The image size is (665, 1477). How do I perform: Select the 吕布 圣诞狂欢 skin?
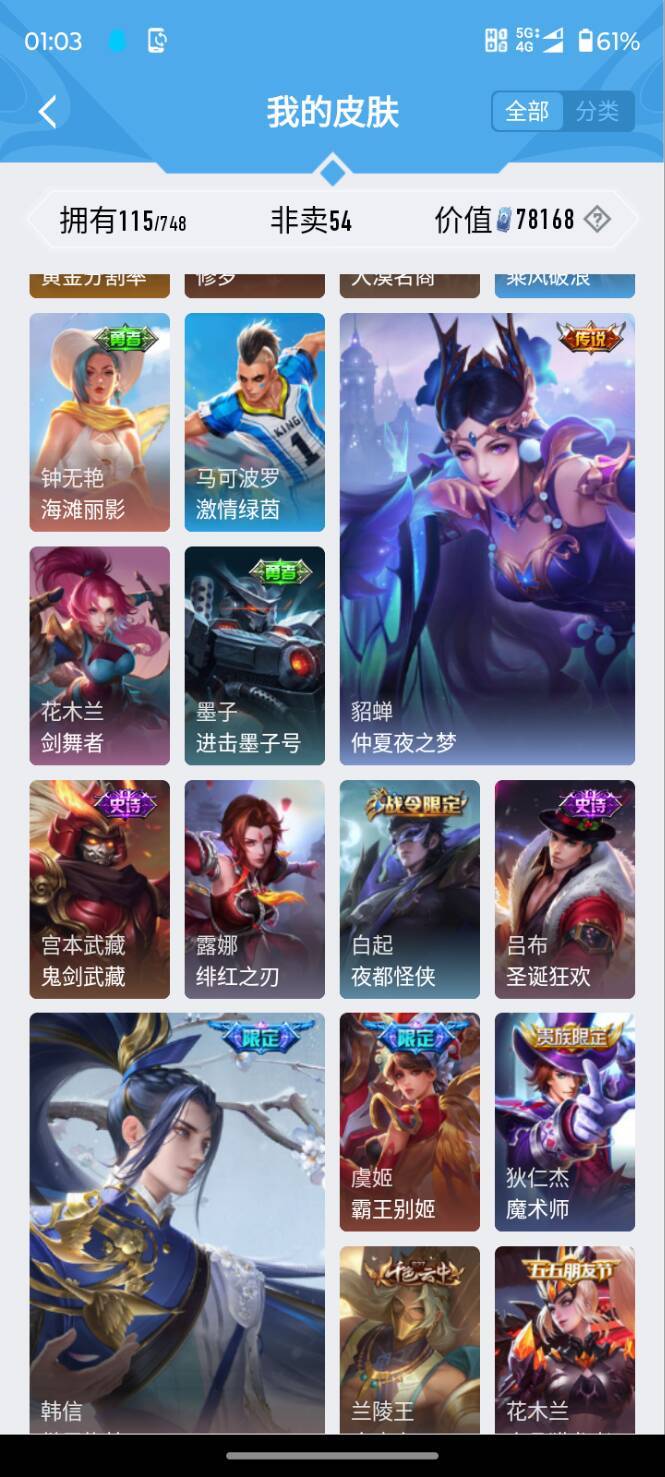(564, 888)
